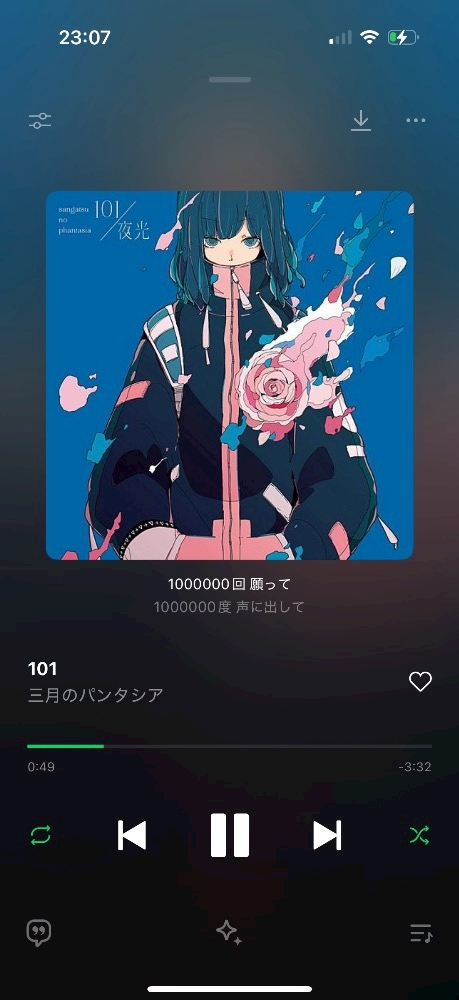
Task: Open the play queue list
Action: (421, 933)
